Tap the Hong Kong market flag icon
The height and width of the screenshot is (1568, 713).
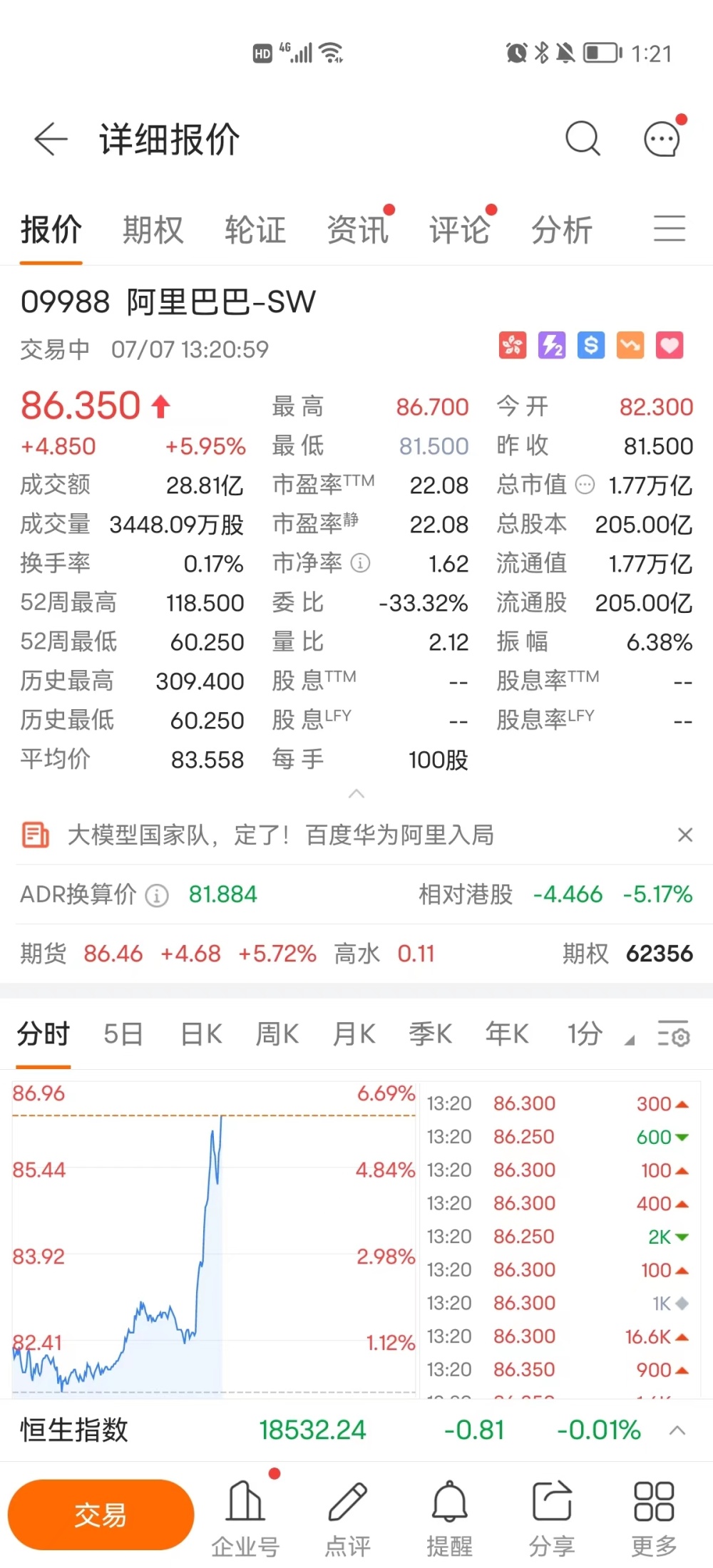(x=512, y=345)
